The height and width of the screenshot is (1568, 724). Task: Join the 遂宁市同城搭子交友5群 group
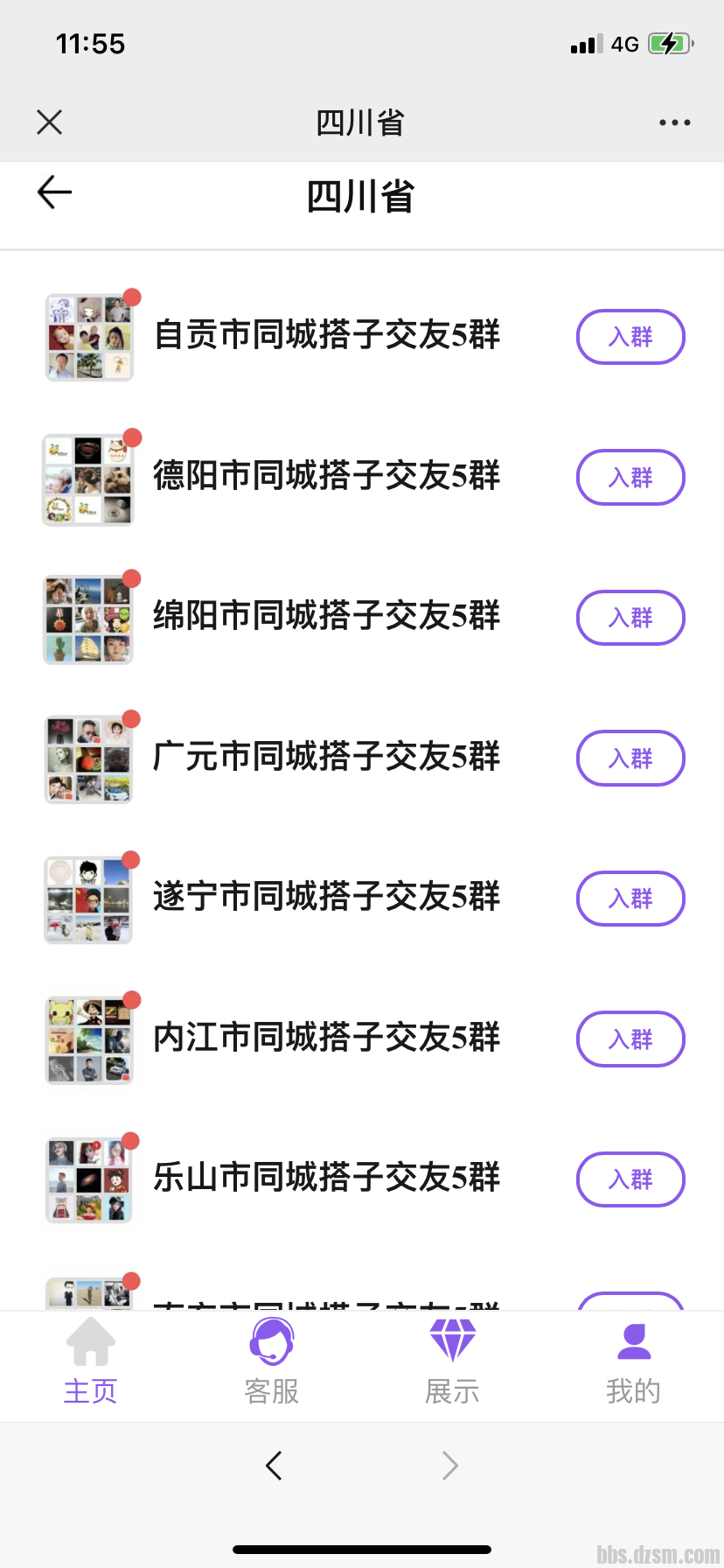click(630, 899)
